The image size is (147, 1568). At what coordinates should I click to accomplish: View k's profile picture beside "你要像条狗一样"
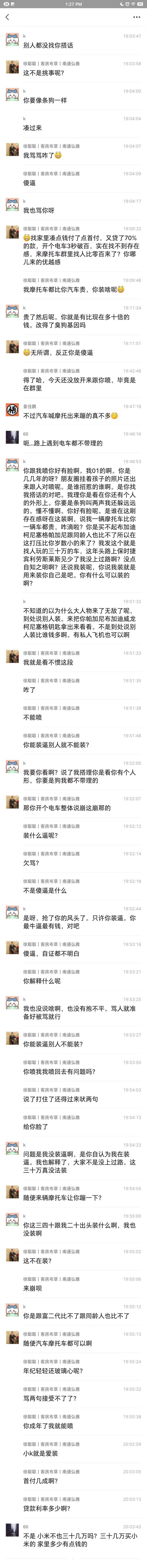pyautogui.click(x=12, y=96)
